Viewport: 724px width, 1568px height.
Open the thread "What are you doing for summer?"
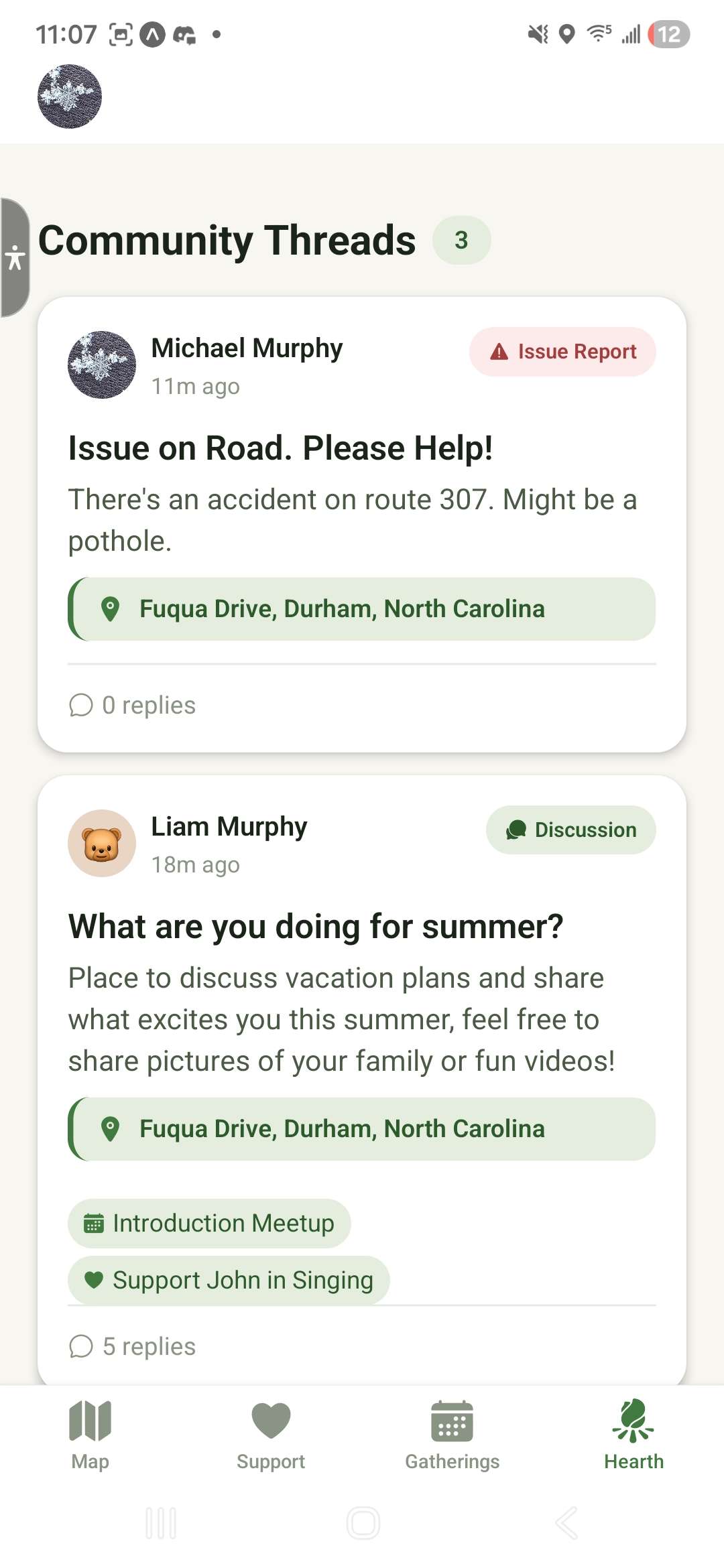[x=315, y=927]
